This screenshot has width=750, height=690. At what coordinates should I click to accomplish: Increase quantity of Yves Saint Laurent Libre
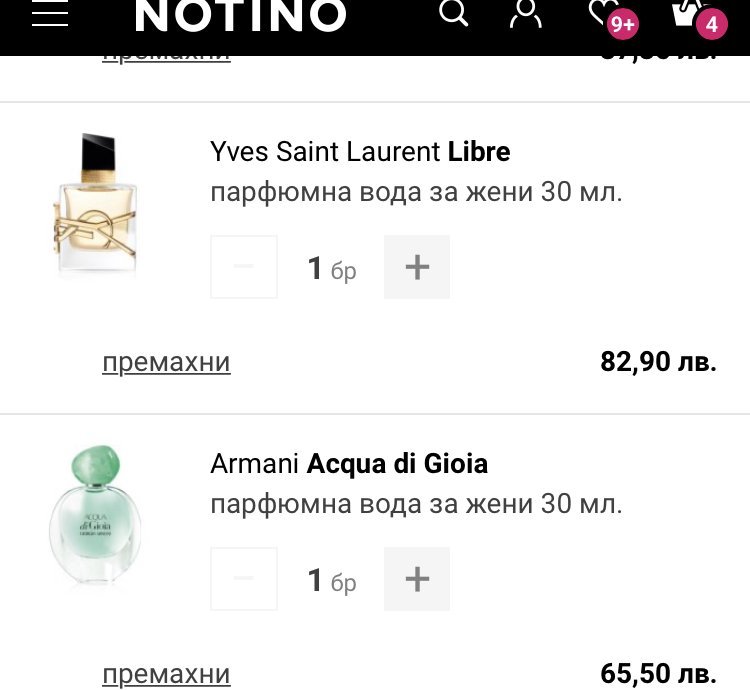(x=417, y=267)
